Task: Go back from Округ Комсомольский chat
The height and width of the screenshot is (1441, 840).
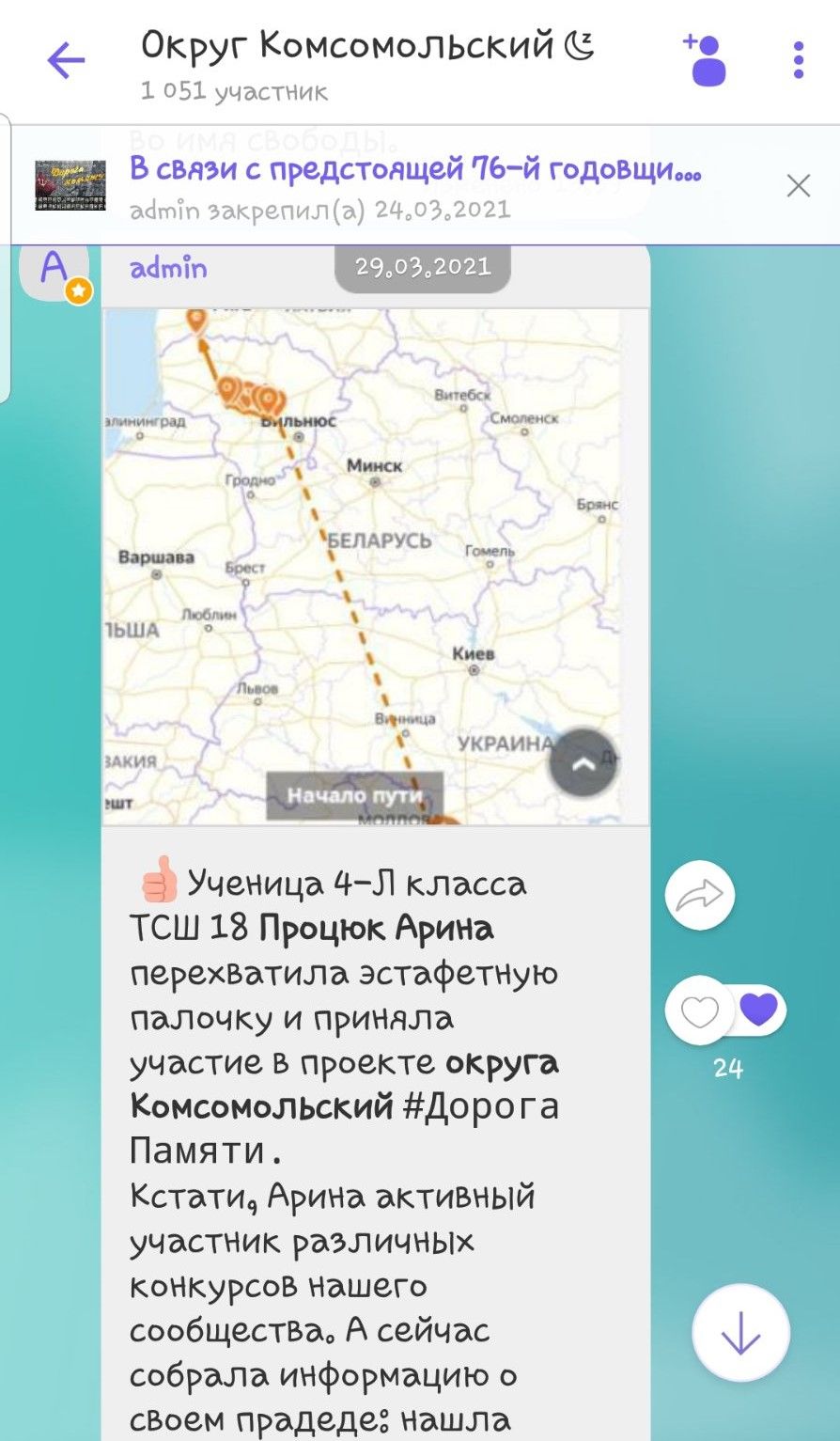Action: point(66,61)
